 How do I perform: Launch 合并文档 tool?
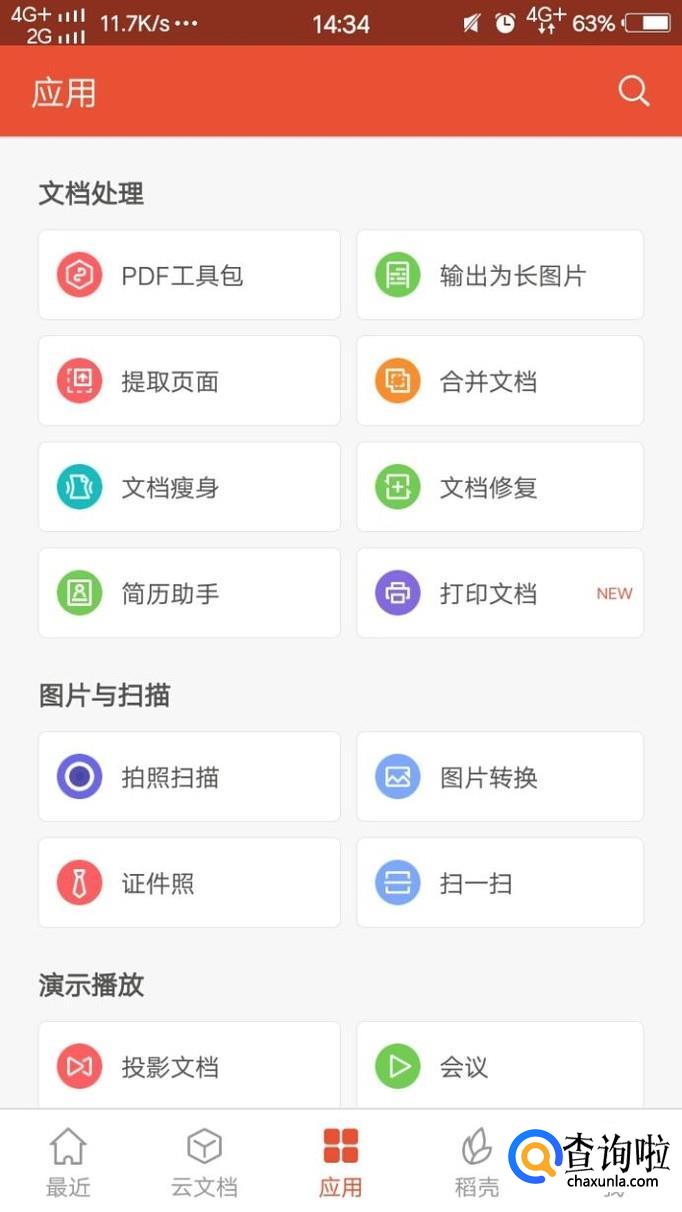[500, 381]
